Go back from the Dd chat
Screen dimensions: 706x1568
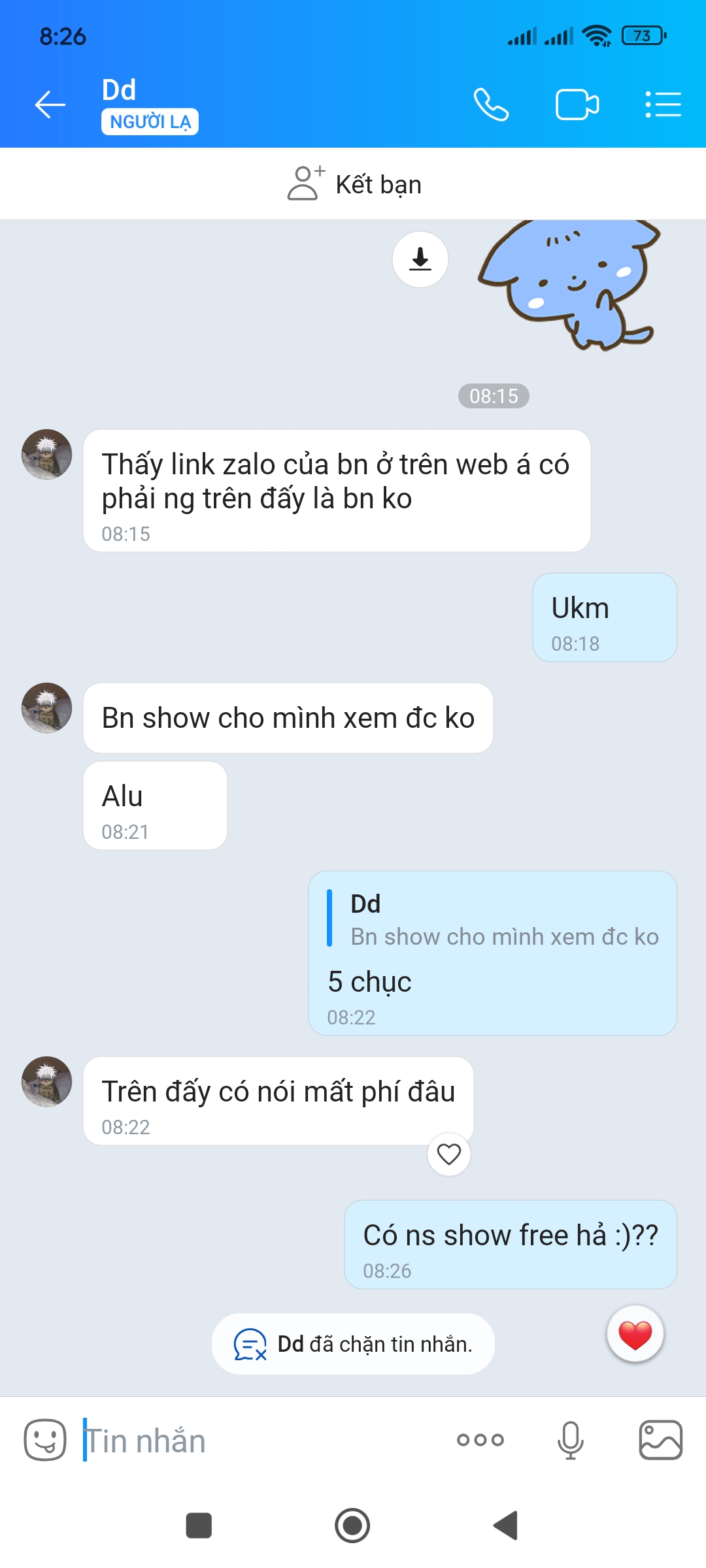50,105
